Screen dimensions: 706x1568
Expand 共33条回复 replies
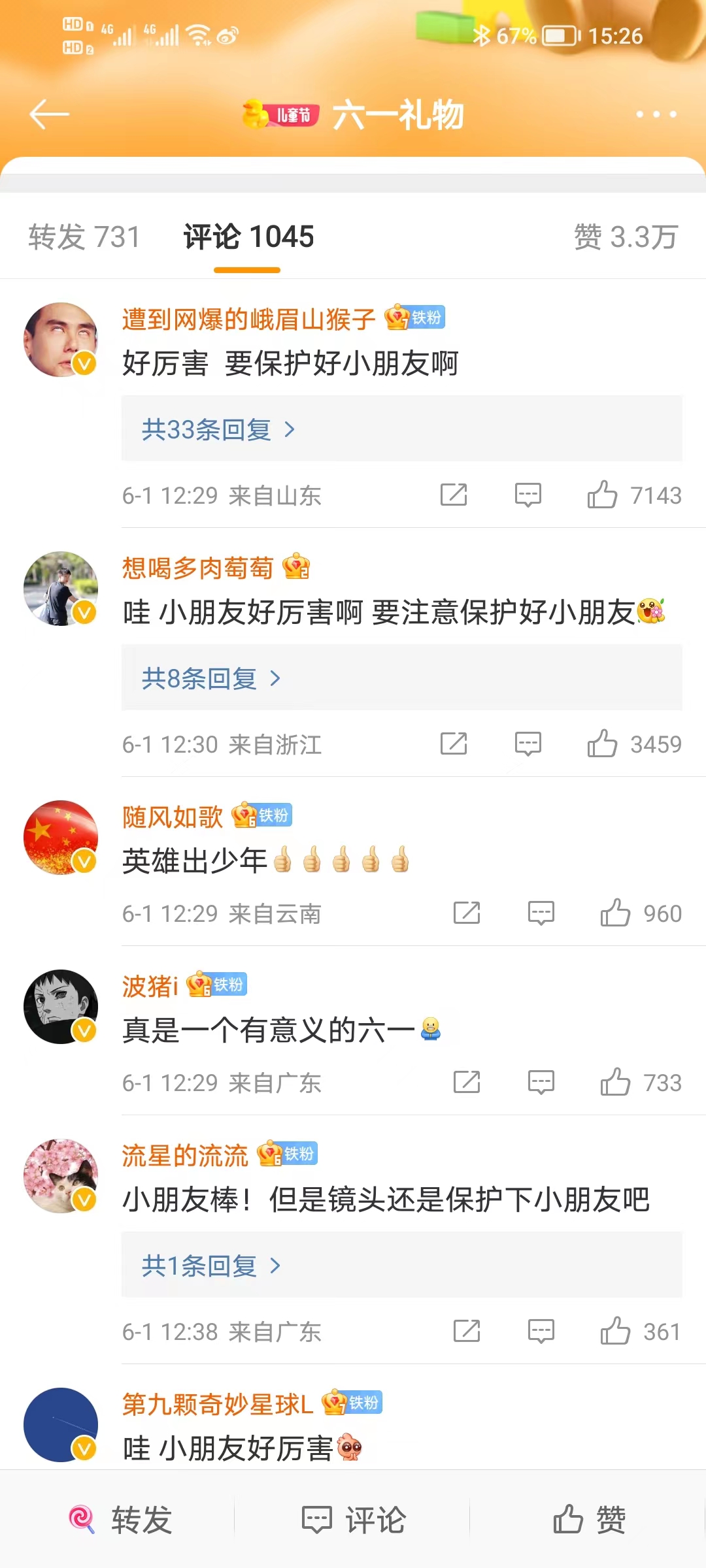[218, 430]
